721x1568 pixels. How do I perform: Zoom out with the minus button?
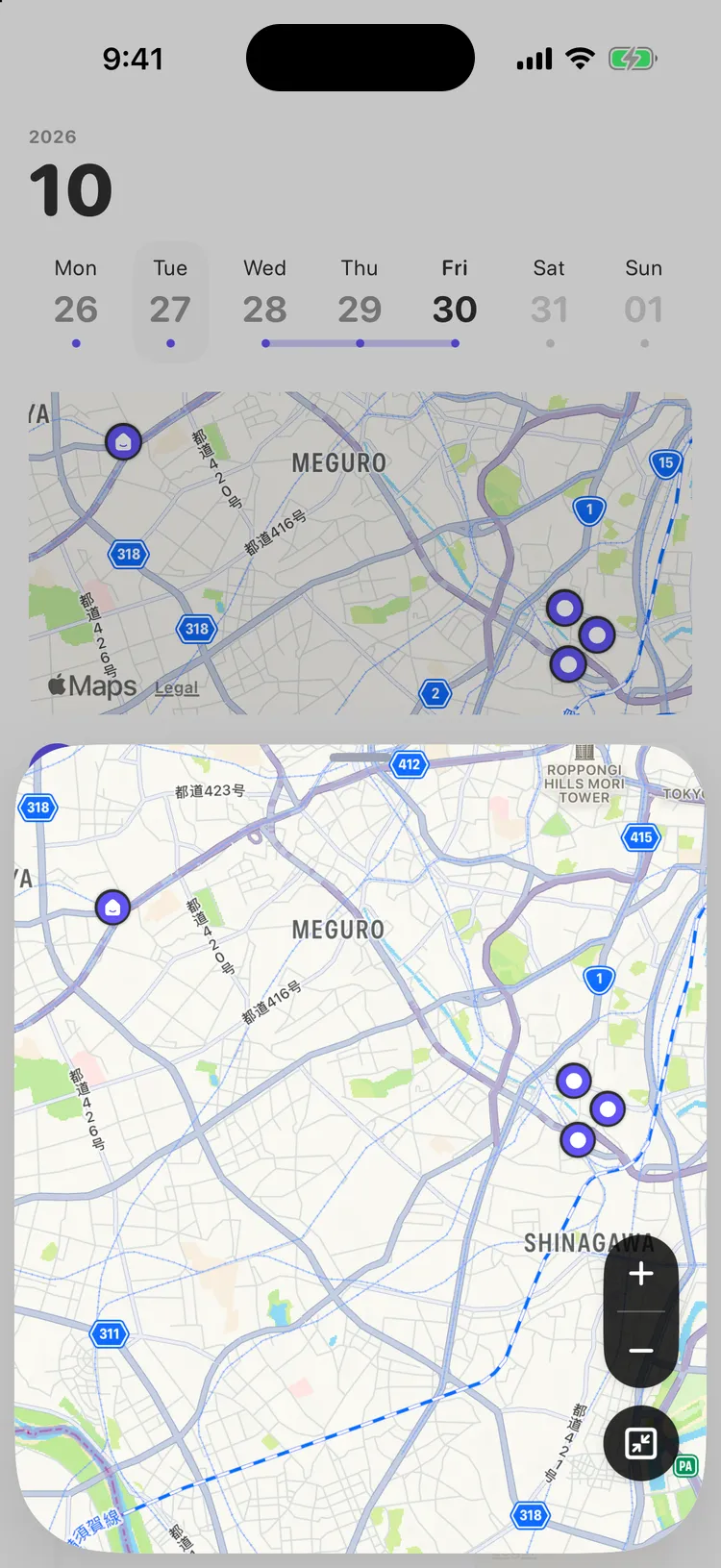641,1350
